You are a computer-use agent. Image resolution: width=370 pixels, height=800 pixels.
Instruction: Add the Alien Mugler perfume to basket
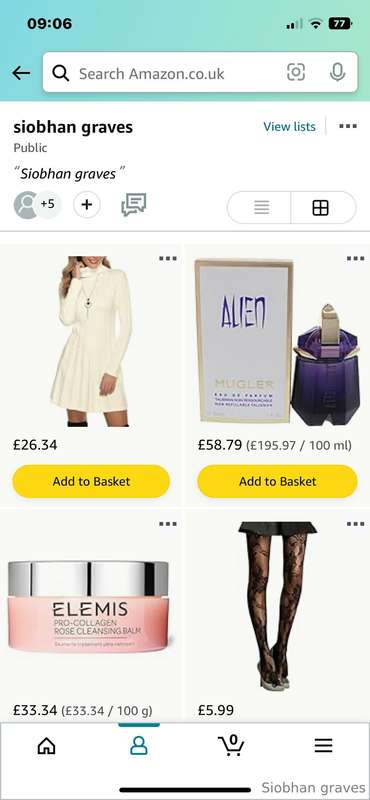coord(278,481)
